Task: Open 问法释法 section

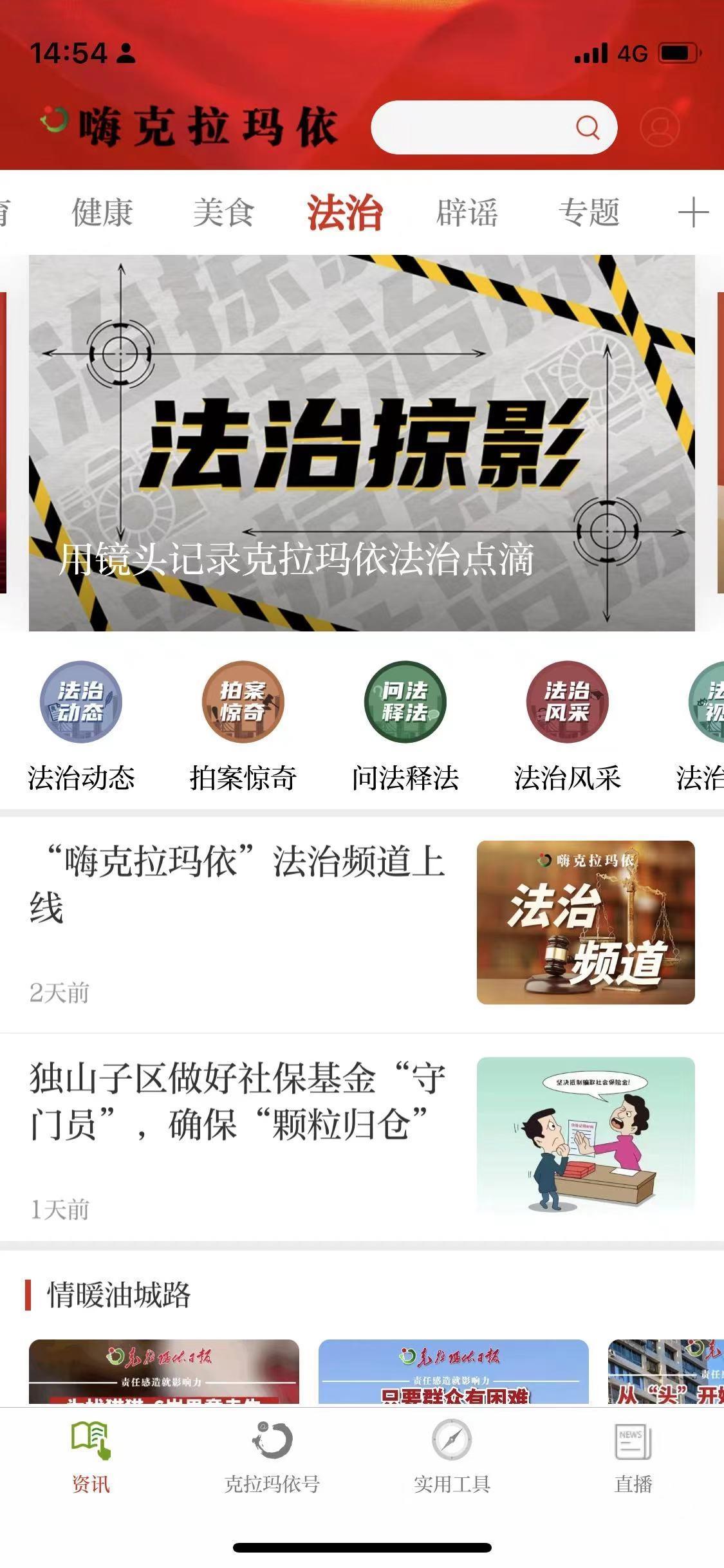Action: pyautogui.click(x=405, y=726)
